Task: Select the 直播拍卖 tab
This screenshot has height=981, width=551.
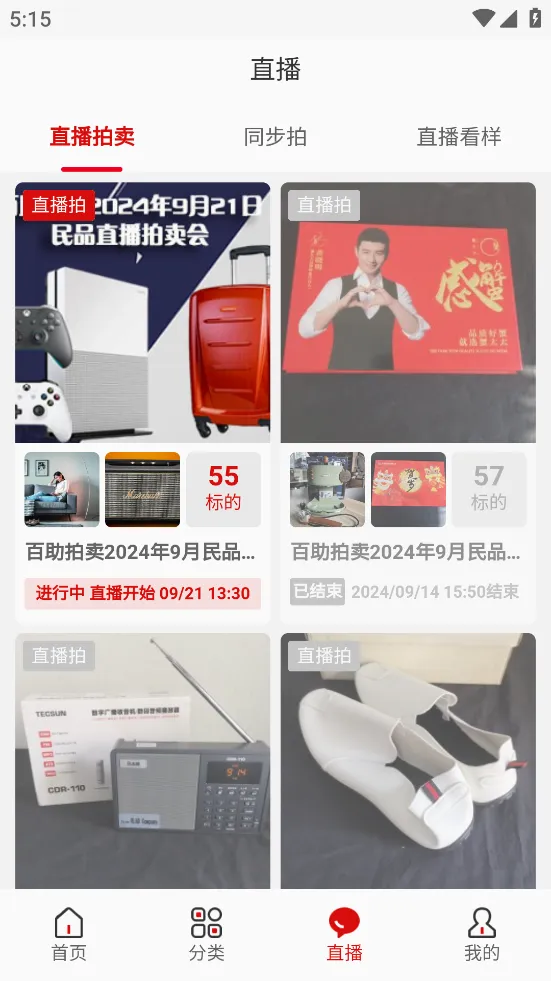Action: point(92,136)
